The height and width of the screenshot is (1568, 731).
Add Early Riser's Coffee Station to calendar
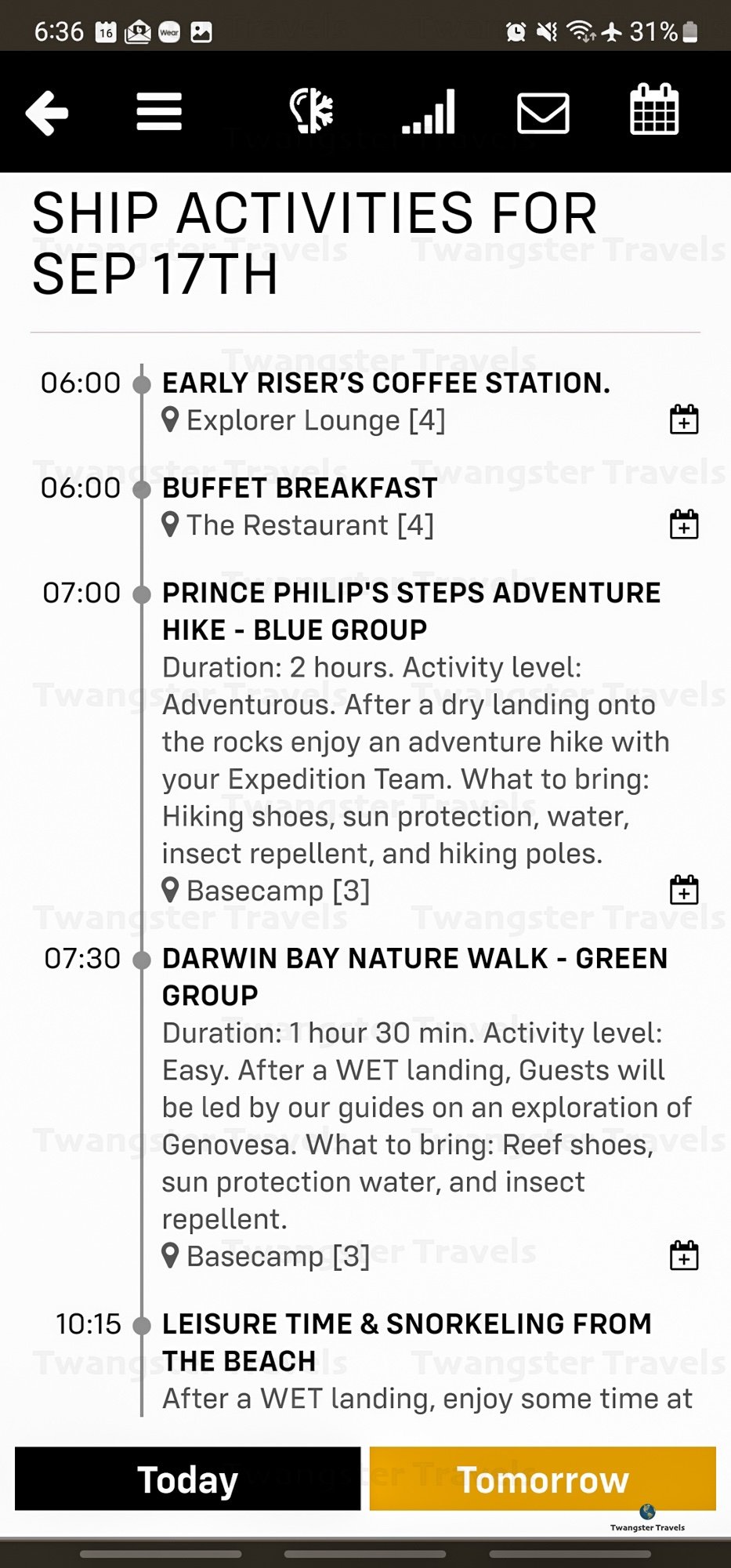point(684,419)
